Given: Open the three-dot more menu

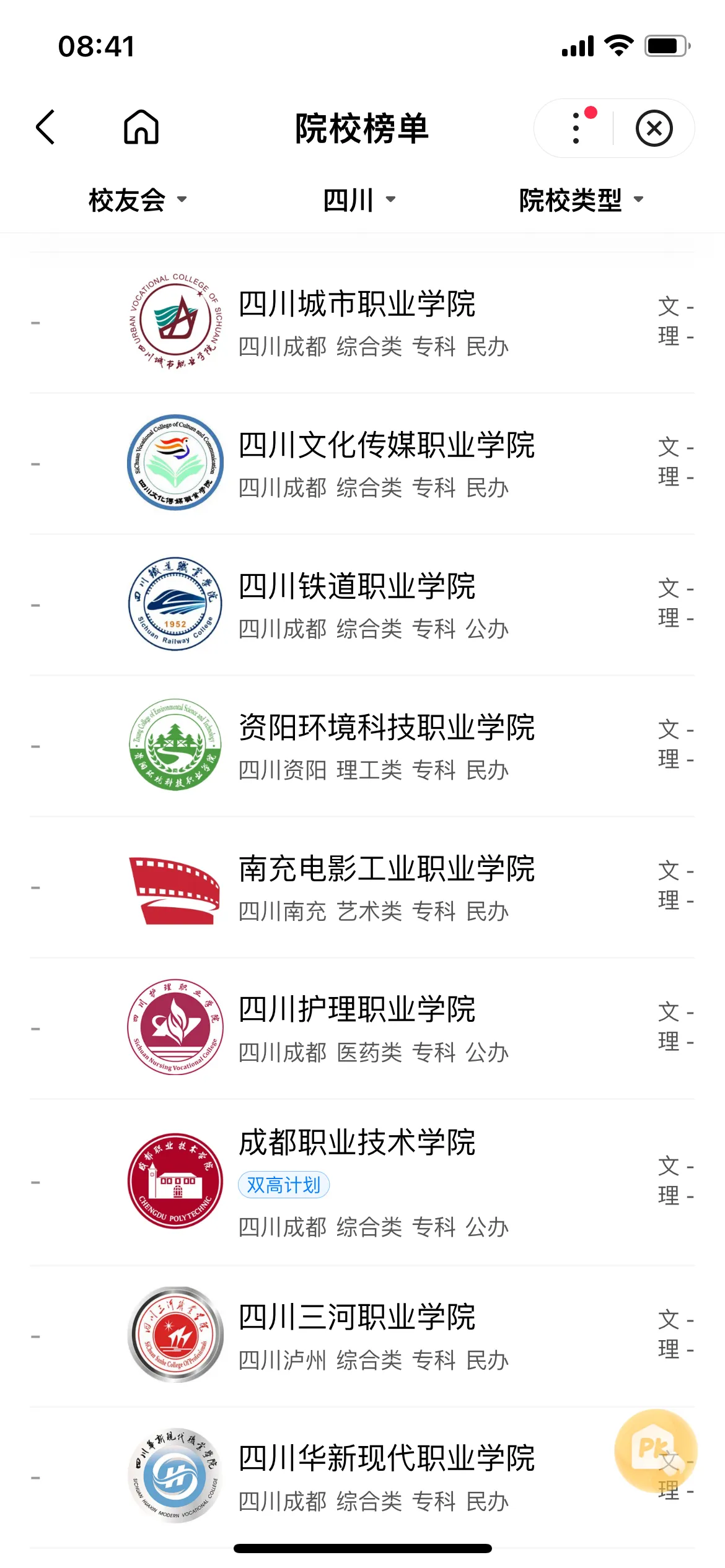Looking at the screenshot, I should point(577,128).
